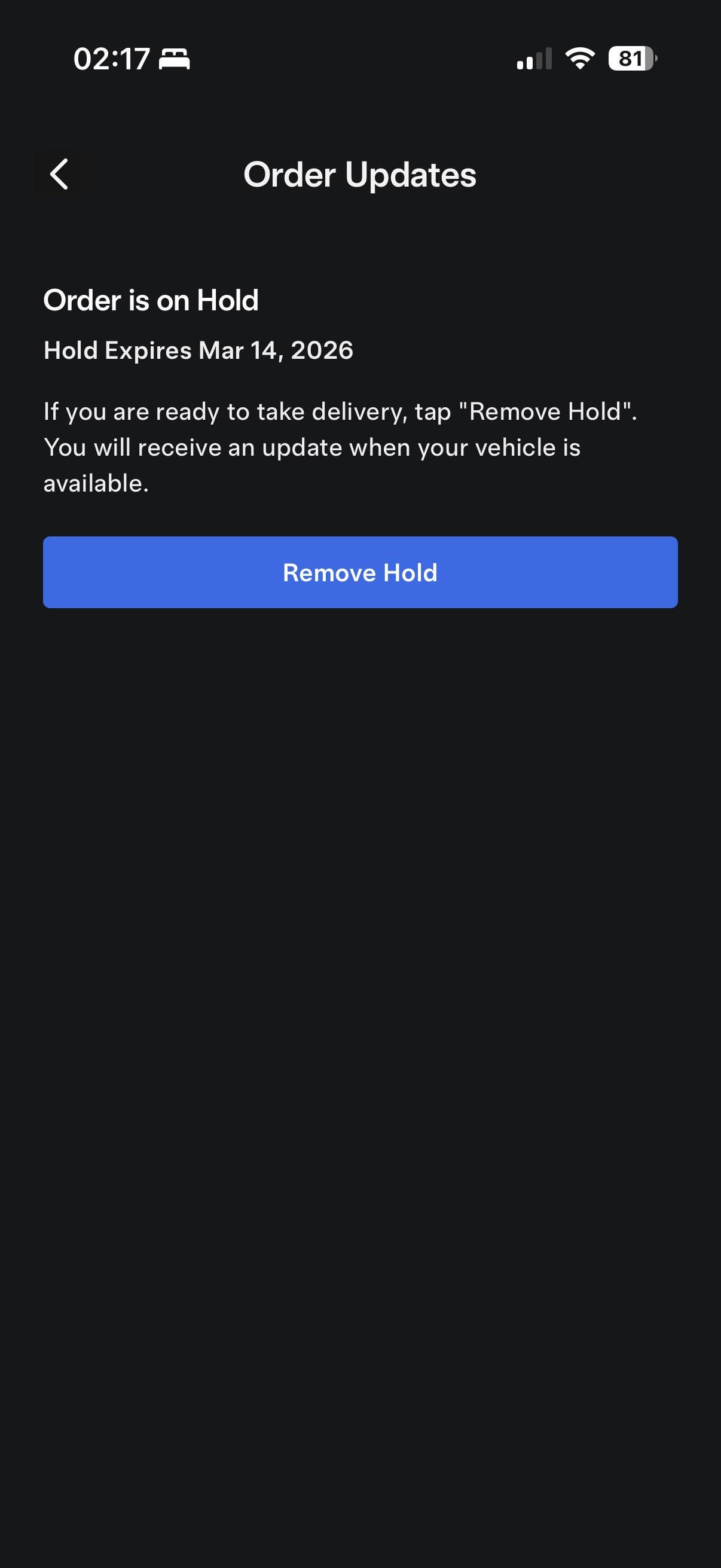Go back from Order Updates
The width and height of the screenshot is (721, 1568).
(59, 175)
